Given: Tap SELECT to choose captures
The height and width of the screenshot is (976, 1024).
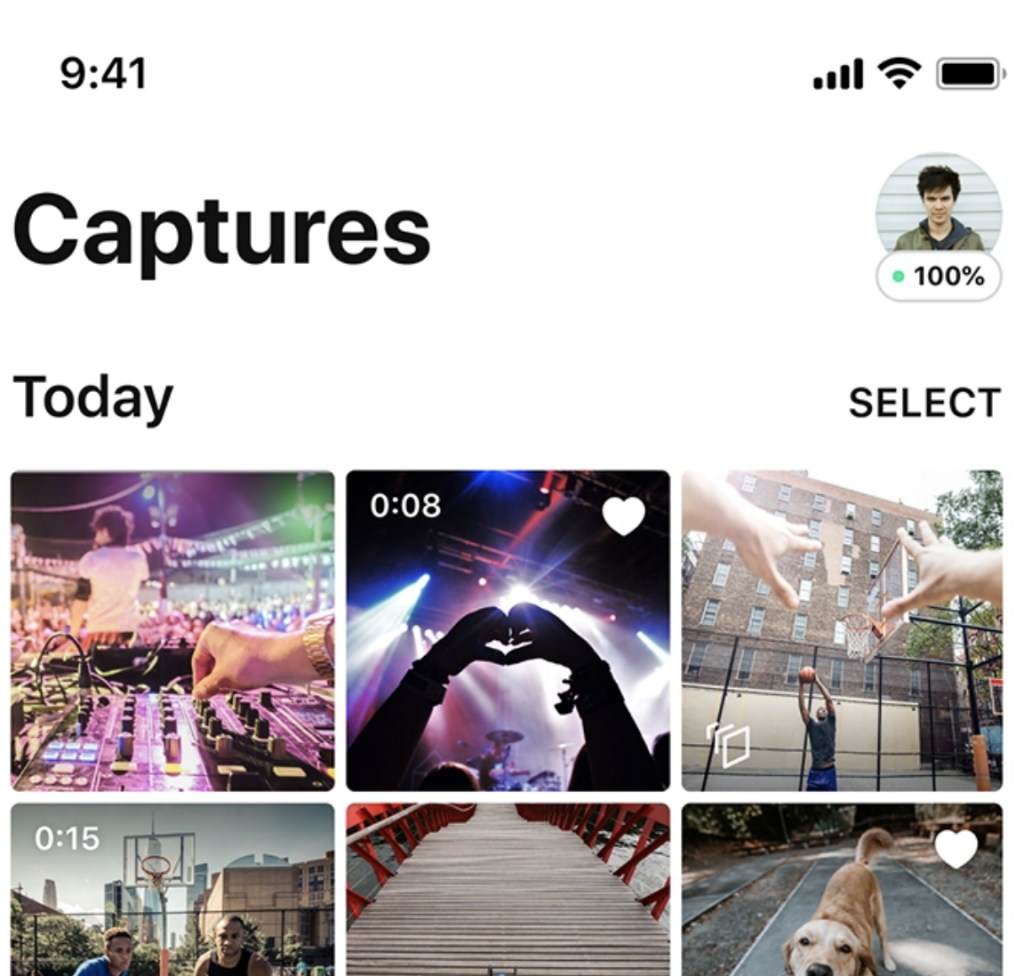Looking at the screenshot, I should pyautogui.click(x=924, y=402).
